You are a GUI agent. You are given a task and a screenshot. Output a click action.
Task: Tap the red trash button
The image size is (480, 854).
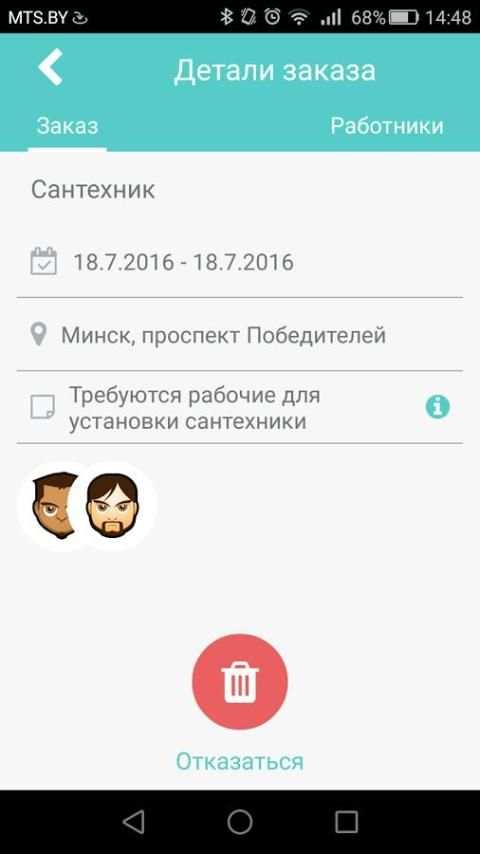click(x=240, y=681)
